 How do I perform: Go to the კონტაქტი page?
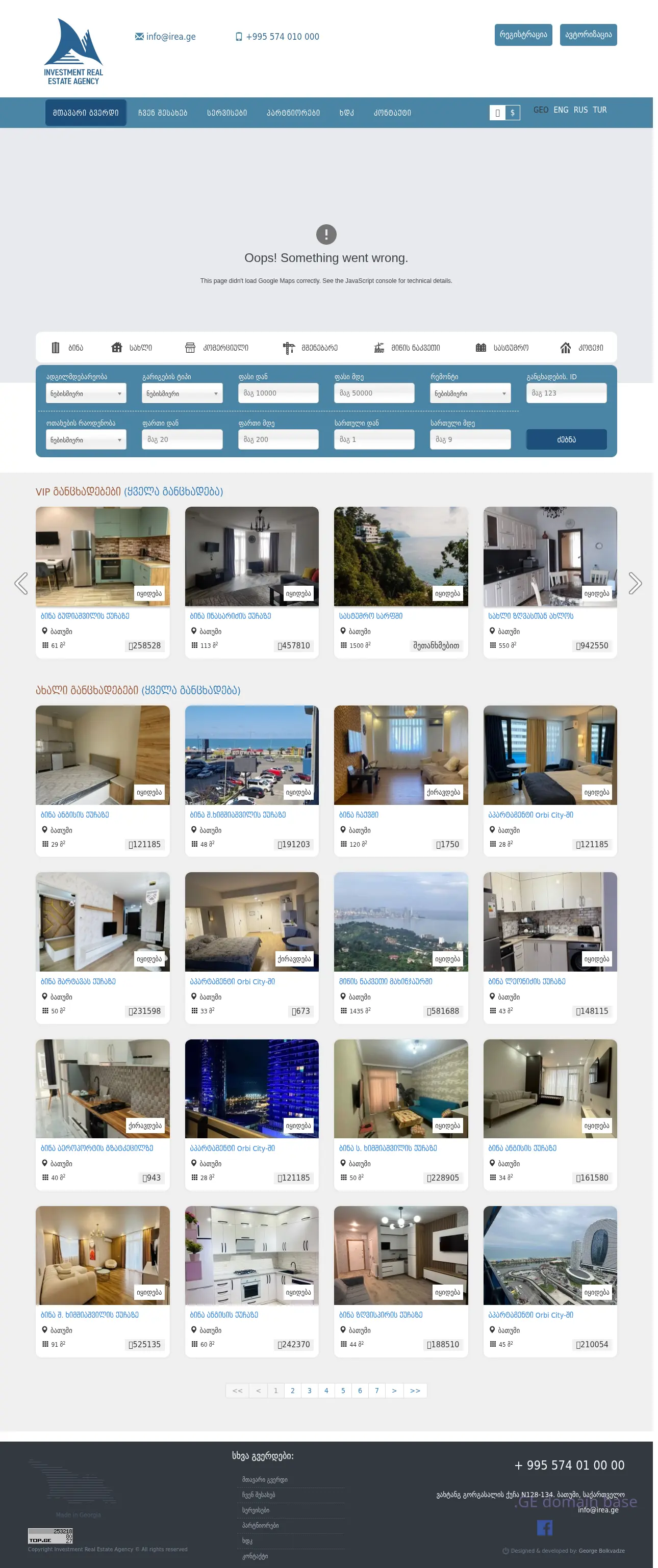click(392, 113)
